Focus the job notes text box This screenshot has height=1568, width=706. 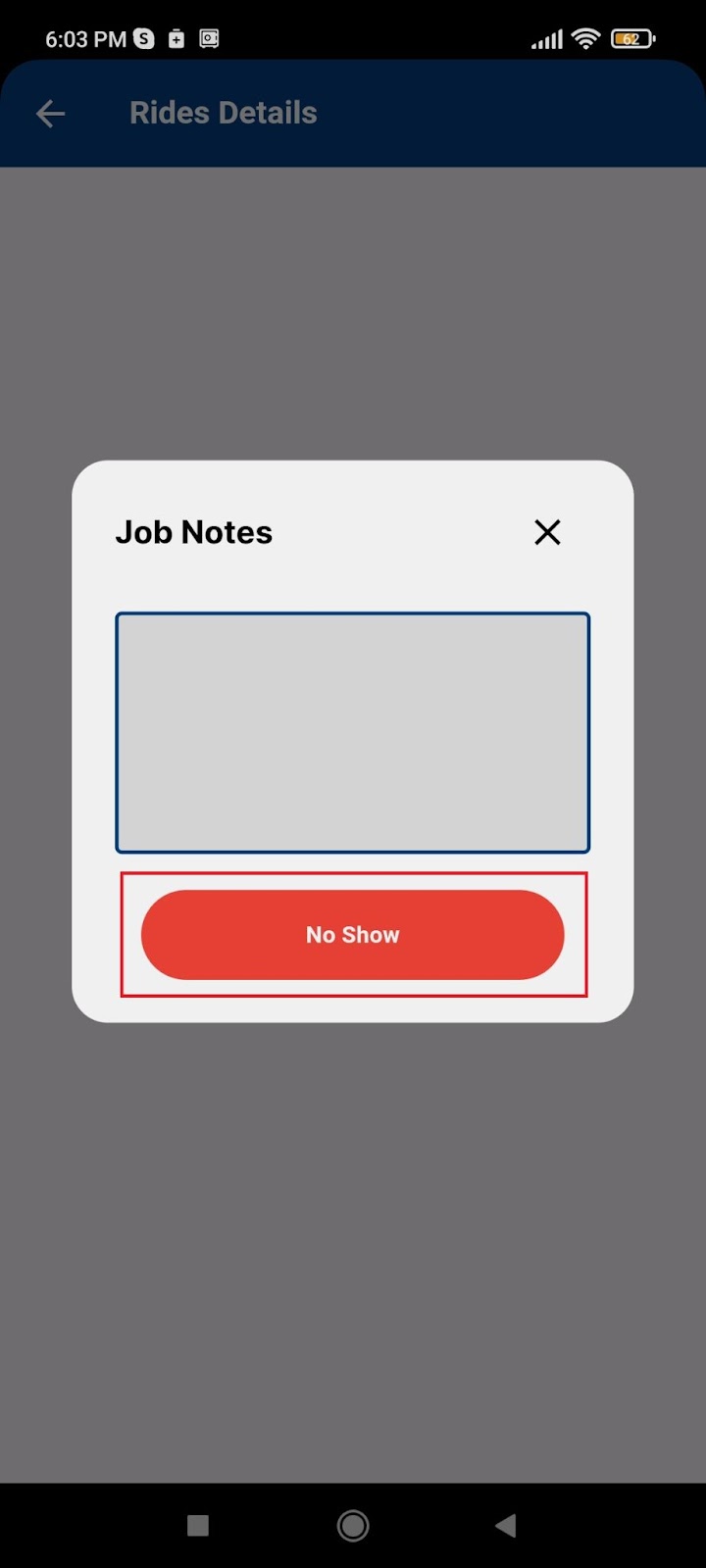click(x=353, y=733)
